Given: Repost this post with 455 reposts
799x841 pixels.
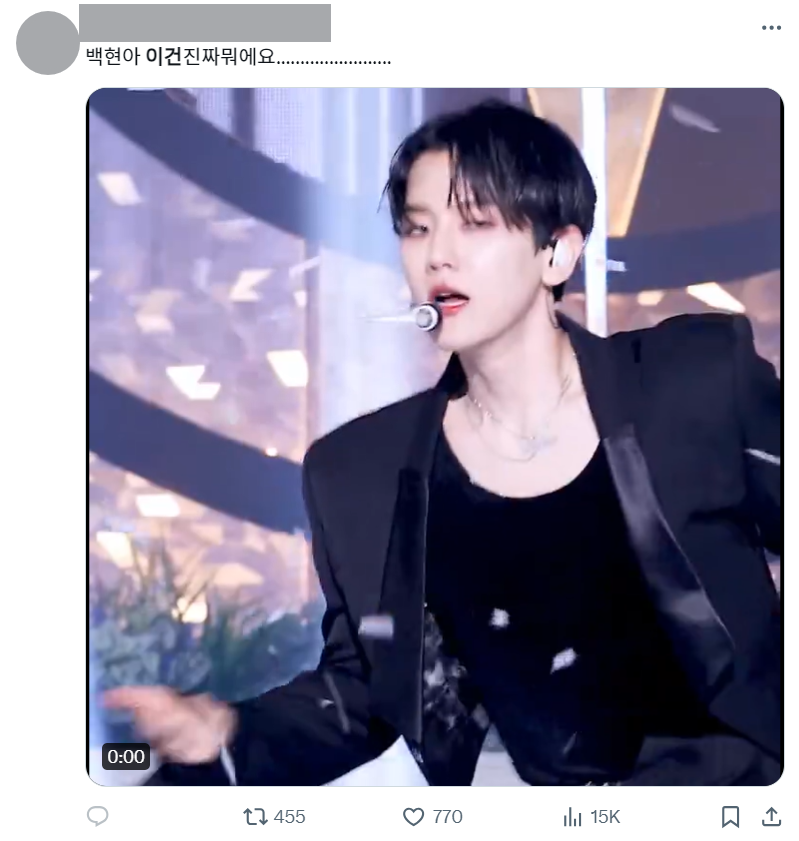Looking at the screenshot, I should pyautogui.click(x=258, y=817).
